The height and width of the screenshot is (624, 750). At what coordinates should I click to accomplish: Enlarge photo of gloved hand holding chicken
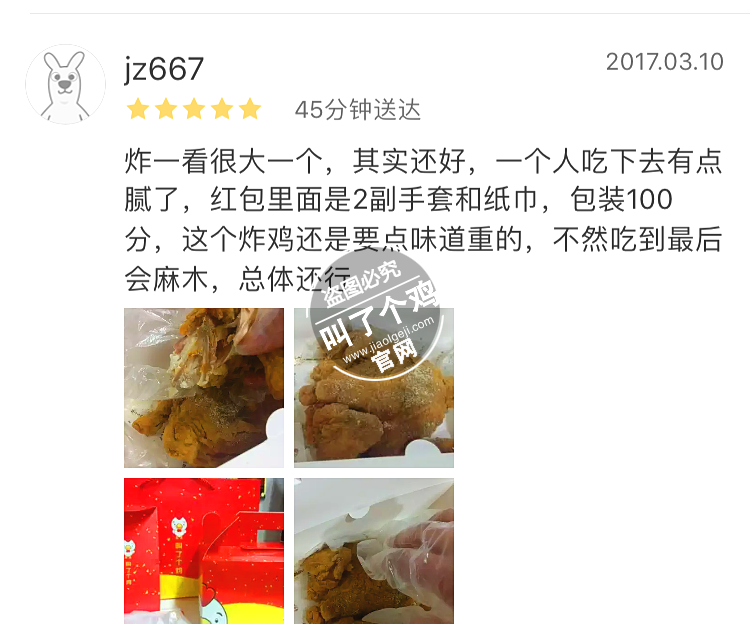point(373,552)
